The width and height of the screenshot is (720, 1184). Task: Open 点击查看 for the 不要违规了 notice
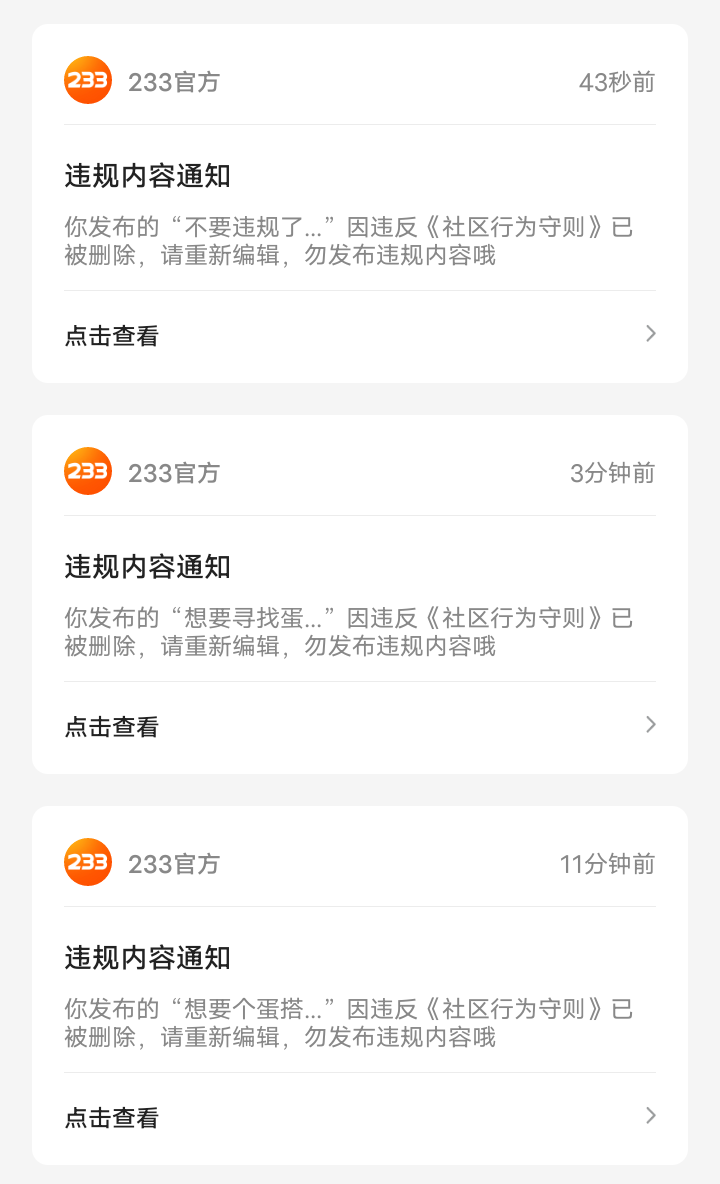360,335
